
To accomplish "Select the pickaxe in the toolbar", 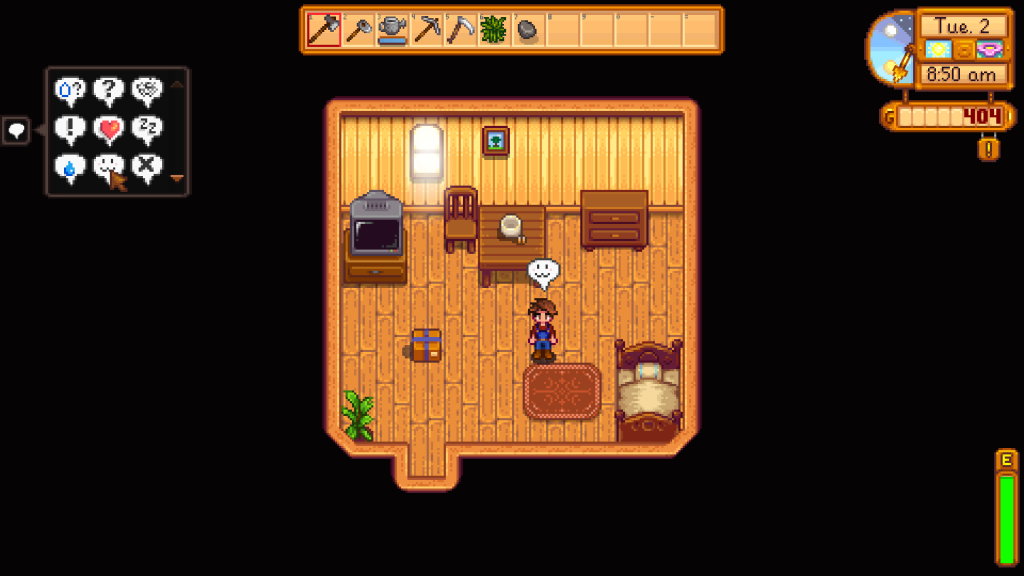I will click(427, 30).
